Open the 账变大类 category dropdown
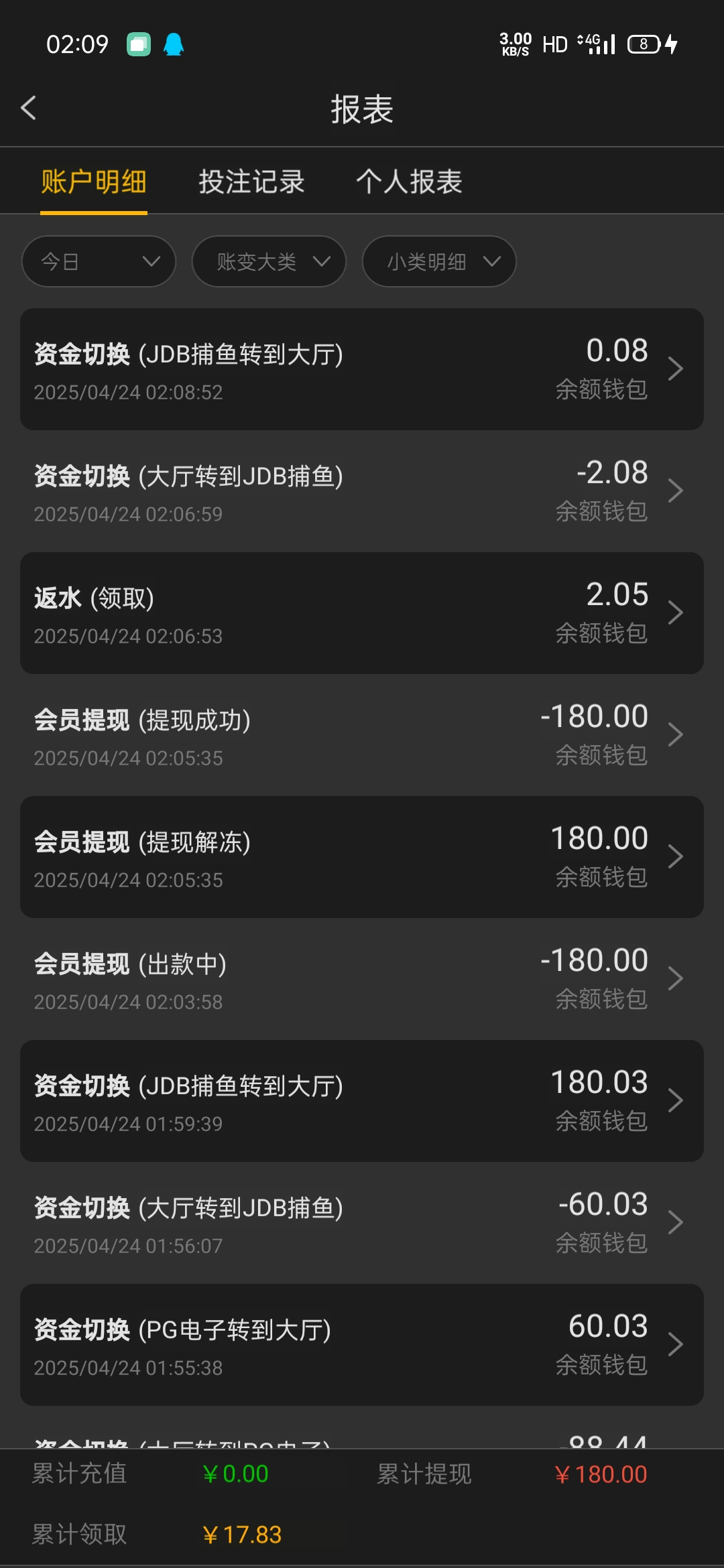This screenshot has height=1568, width=724. (268, 261)
